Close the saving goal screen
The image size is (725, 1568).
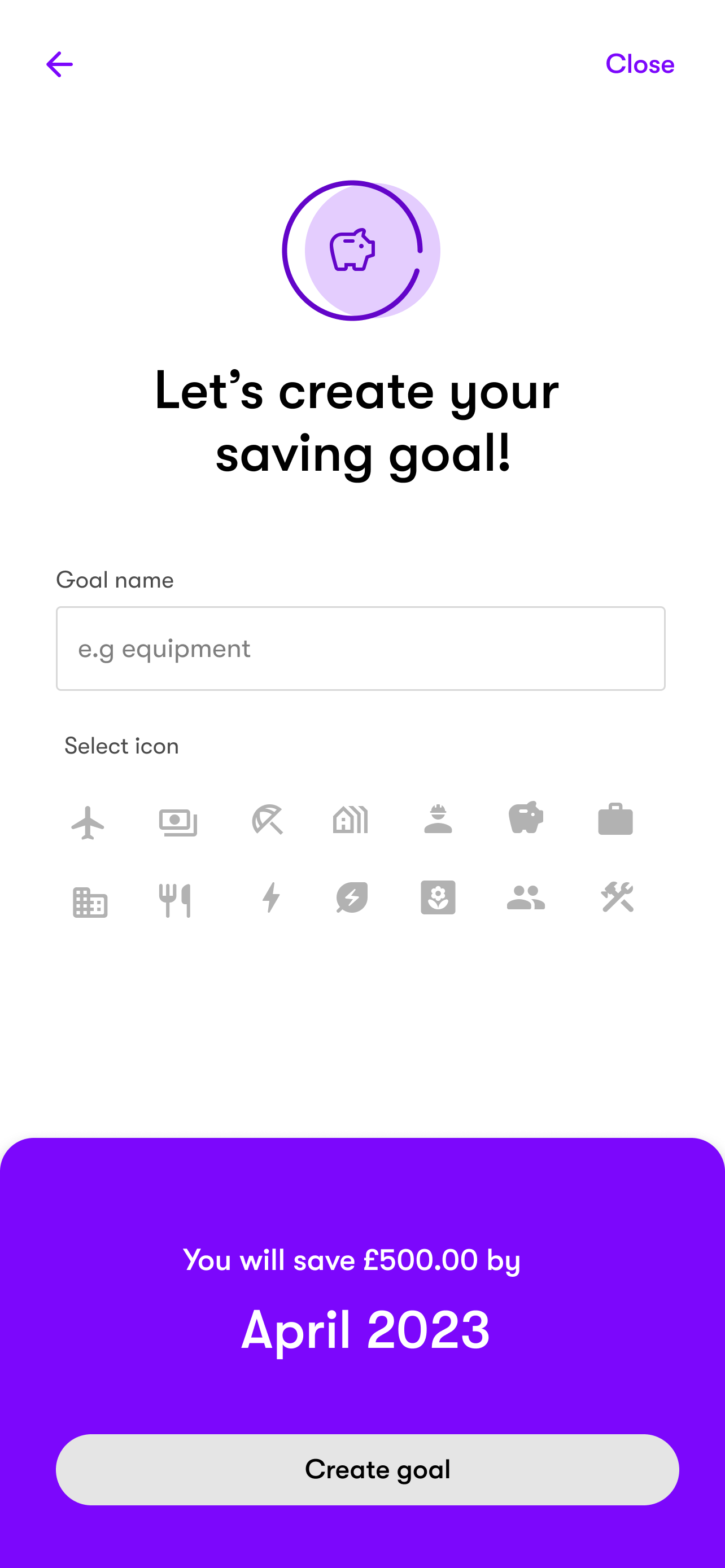(x=639, y=64)
